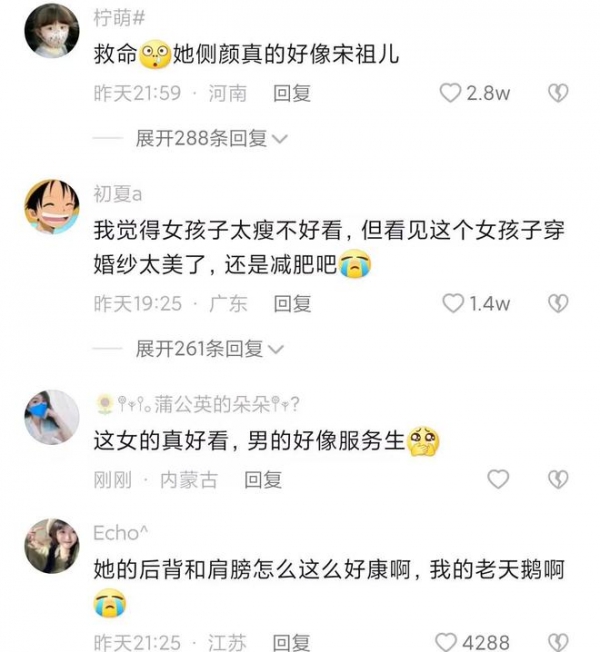600x652 pixels.
Task: Reply to 柠萌#'s comment
Action: 292,93
